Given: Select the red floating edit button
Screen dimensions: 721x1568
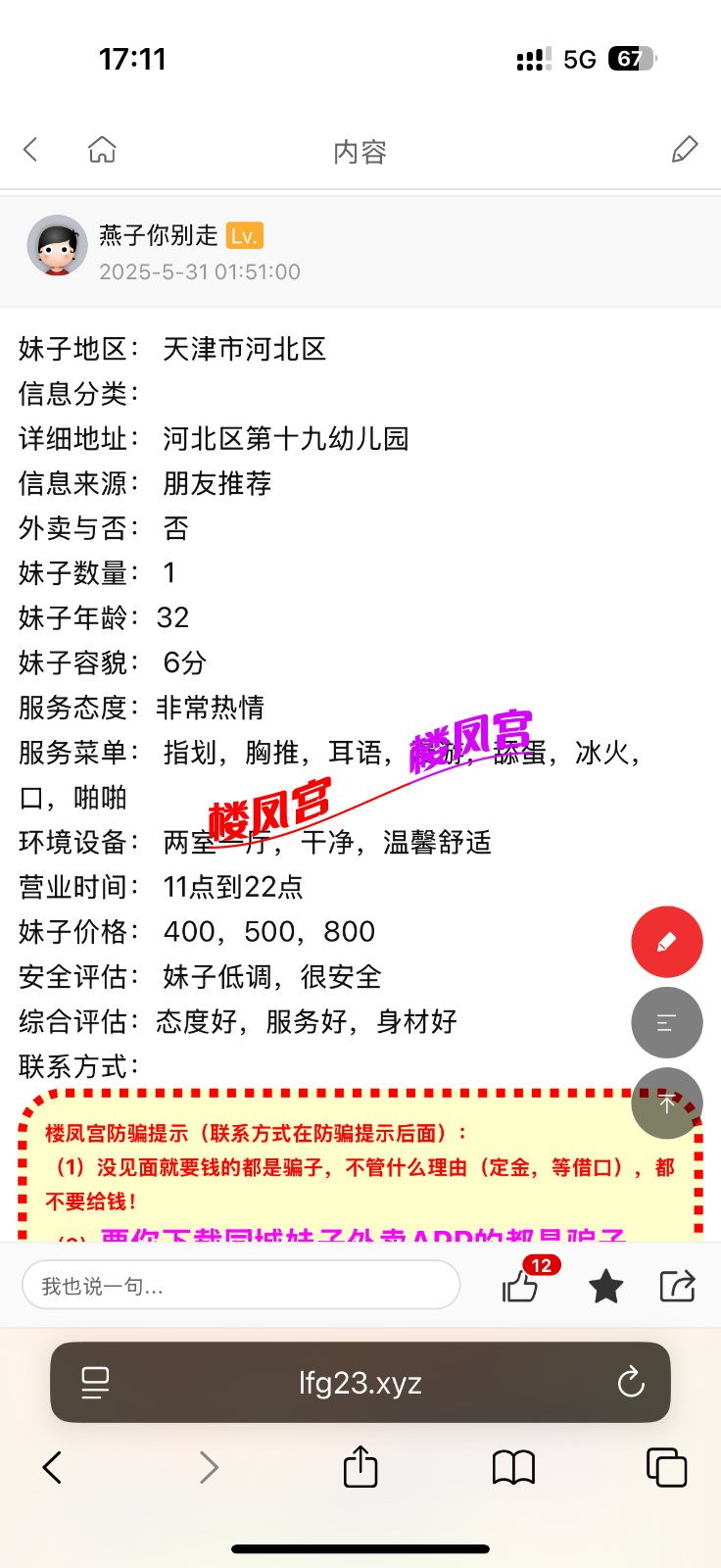Looking at the screenshot, I should click(667, 942).
